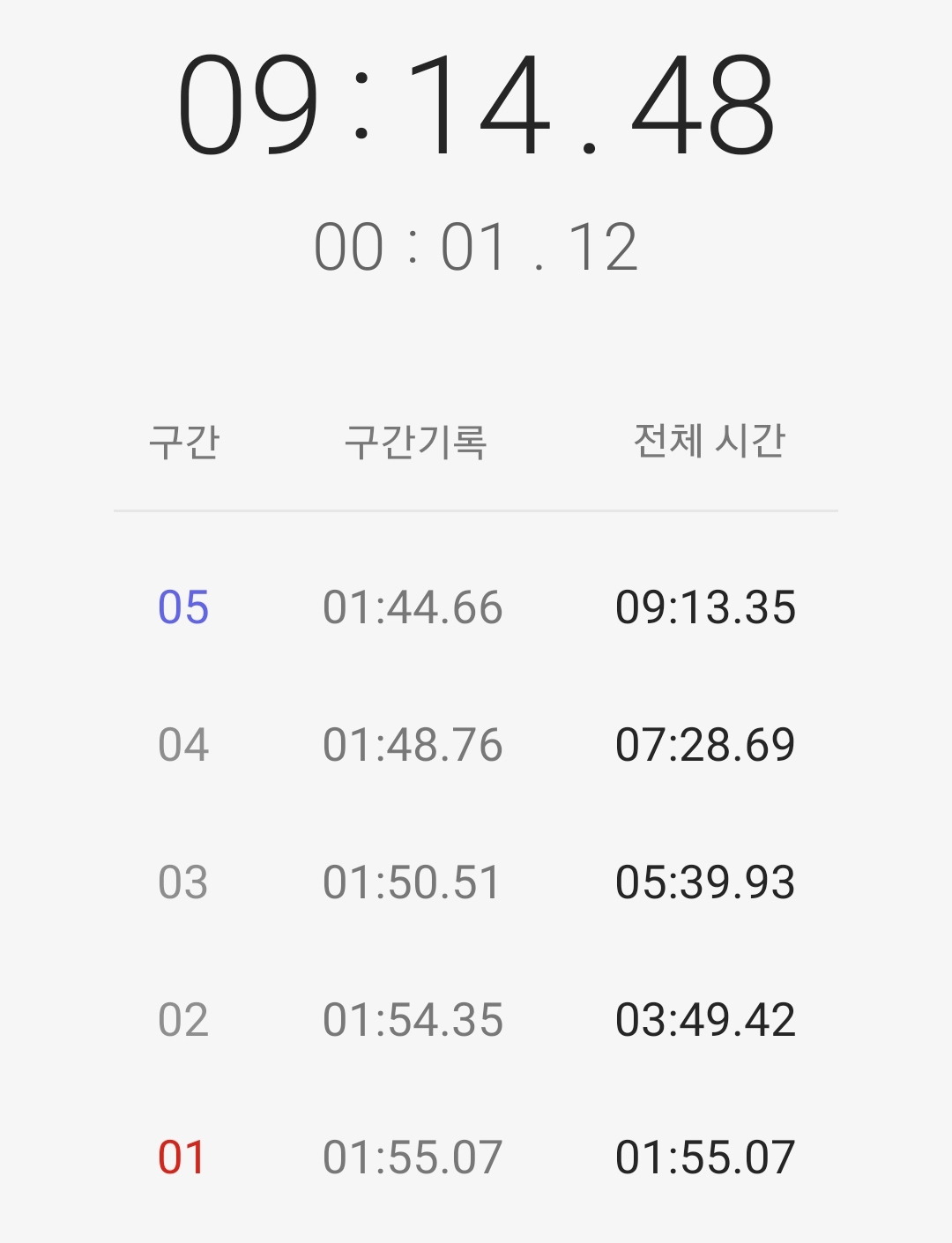Select lap number 03 in the list
Viewport: 952px width, 1243px height.
pos(183,880)
